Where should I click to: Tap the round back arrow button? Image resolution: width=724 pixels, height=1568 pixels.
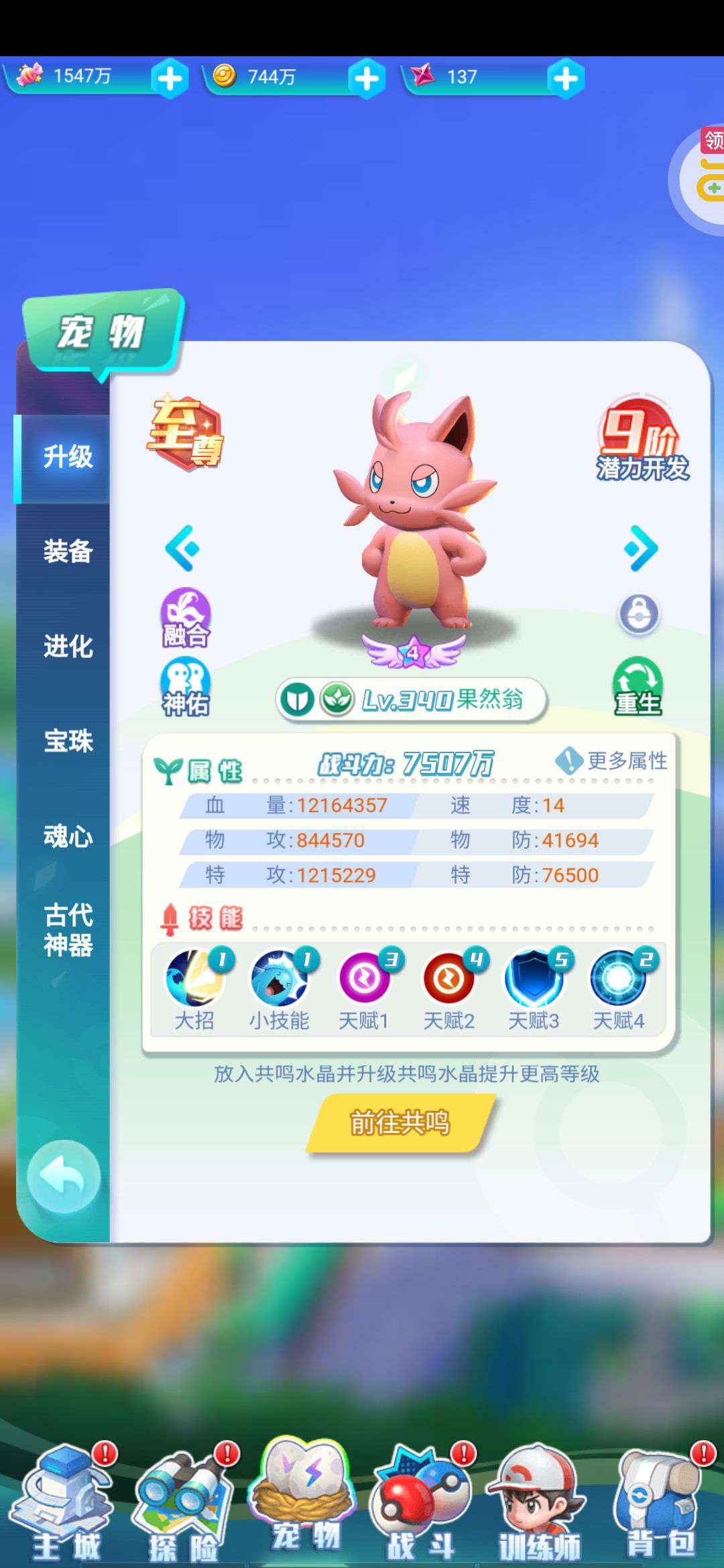pos(64,1177)
